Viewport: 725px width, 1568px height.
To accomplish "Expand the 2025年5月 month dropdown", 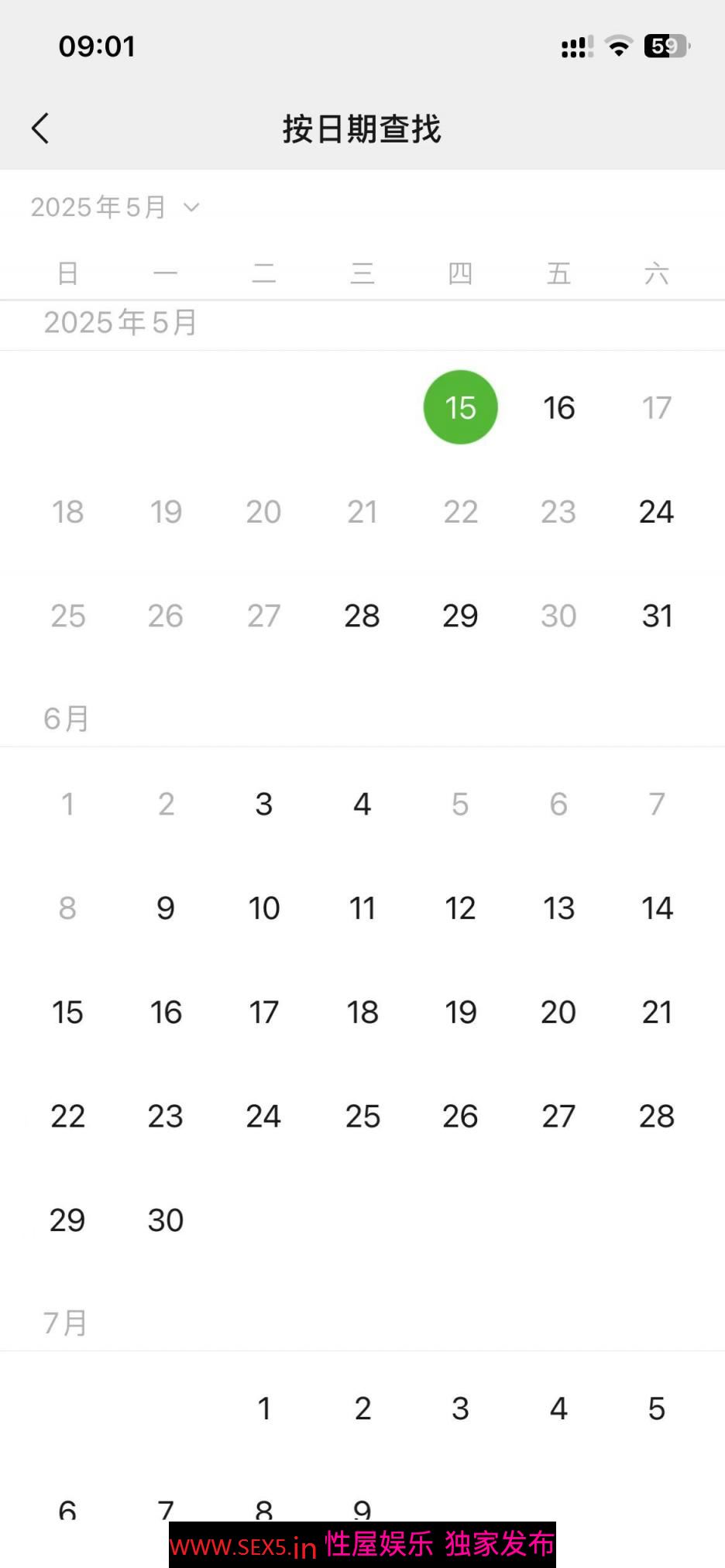I will 115,208.
